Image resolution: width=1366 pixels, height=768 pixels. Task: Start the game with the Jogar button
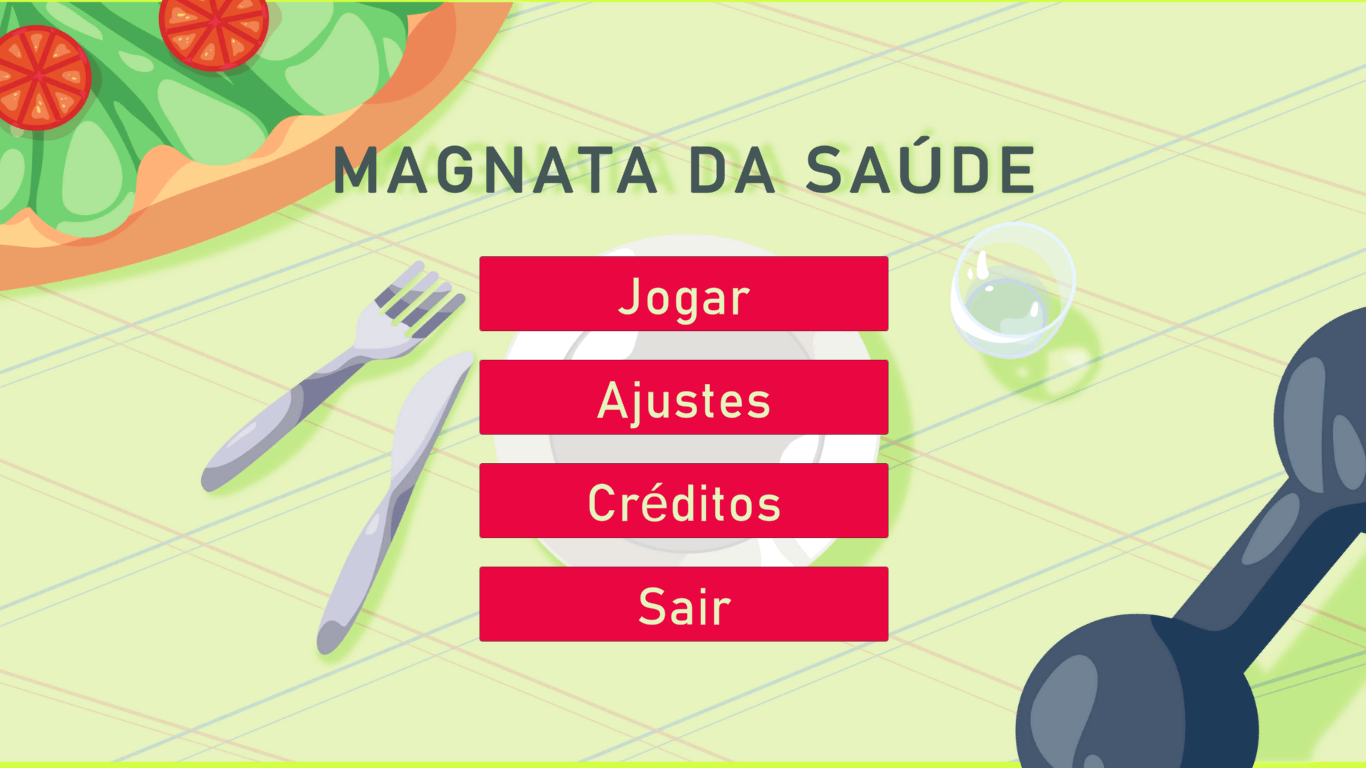(x=683, y=294)
